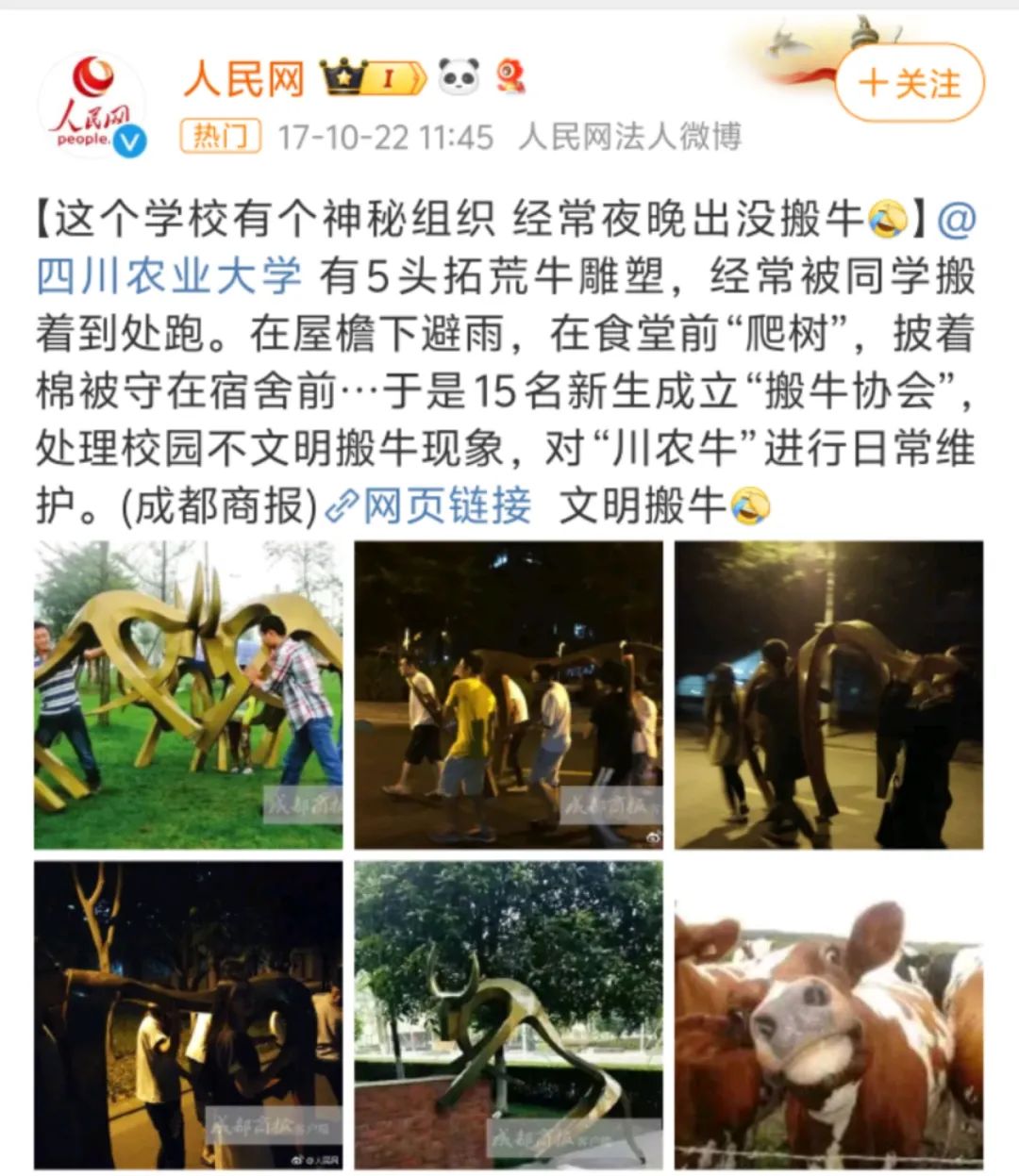
Task: Open 人民网 profile avatar
Action: coord(92,106)
